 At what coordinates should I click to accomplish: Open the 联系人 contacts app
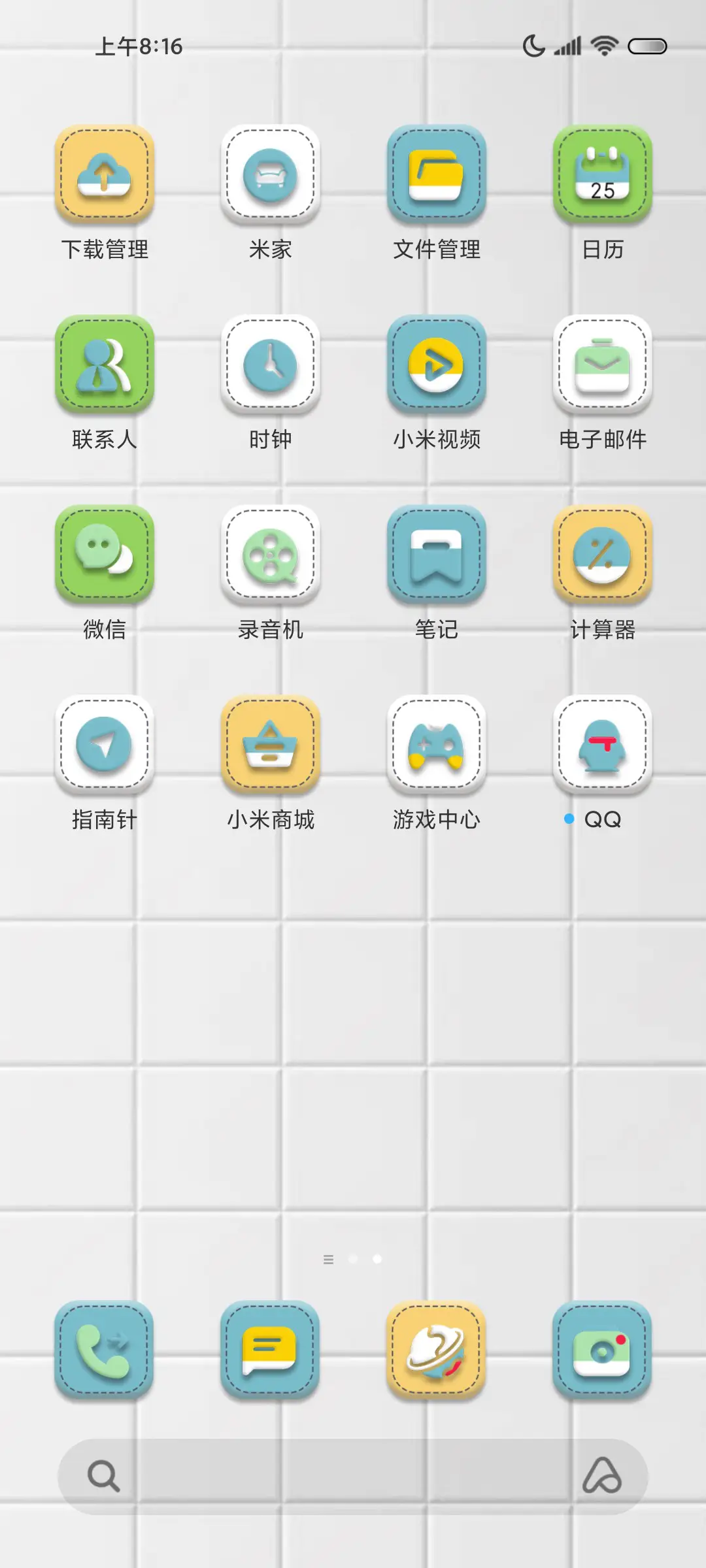[104, 366]
